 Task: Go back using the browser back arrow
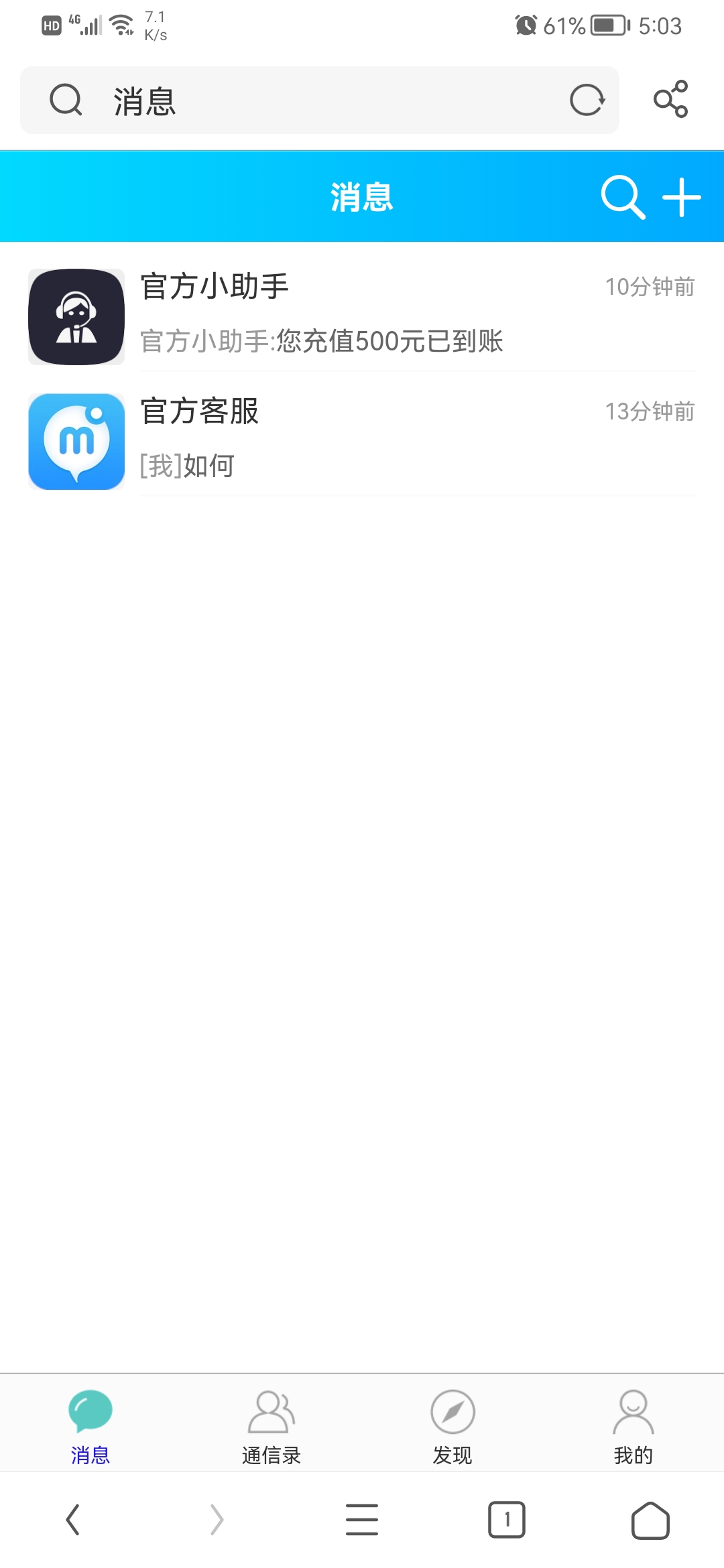click(72, 1520)
